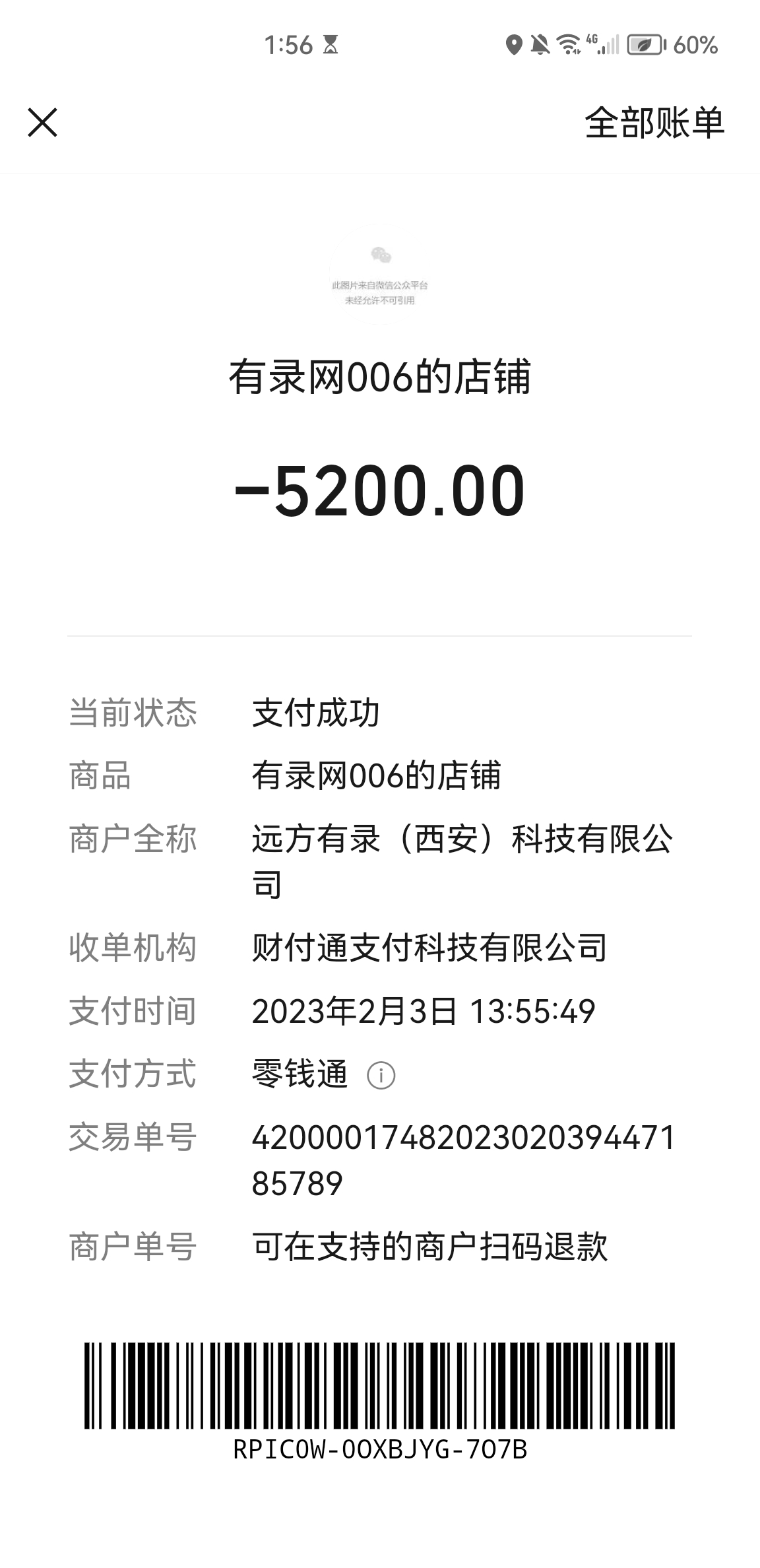Open 全部账单 to view all bills

point(654,123)
